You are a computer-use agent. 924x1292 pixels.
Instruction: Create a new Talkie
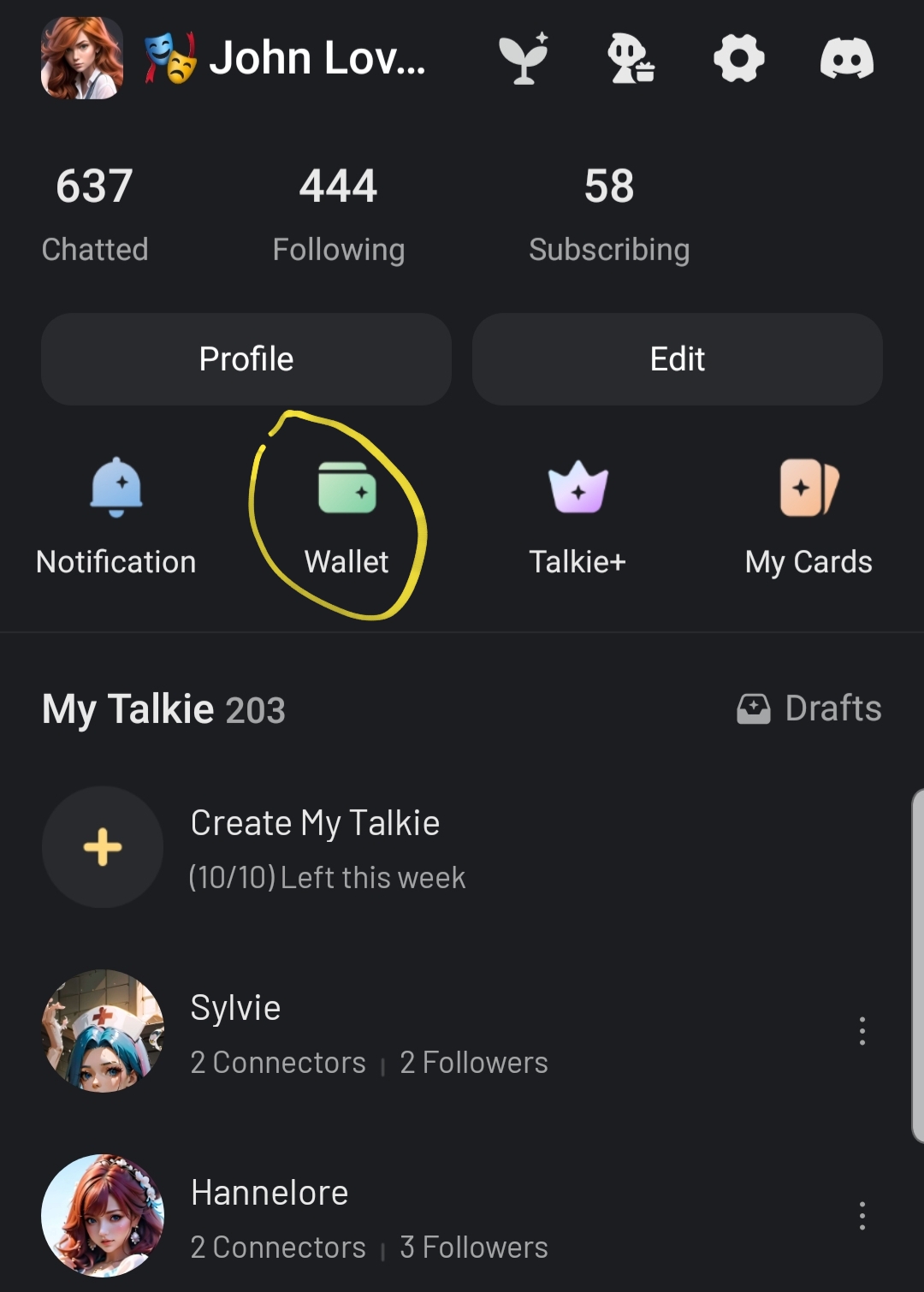103,847
